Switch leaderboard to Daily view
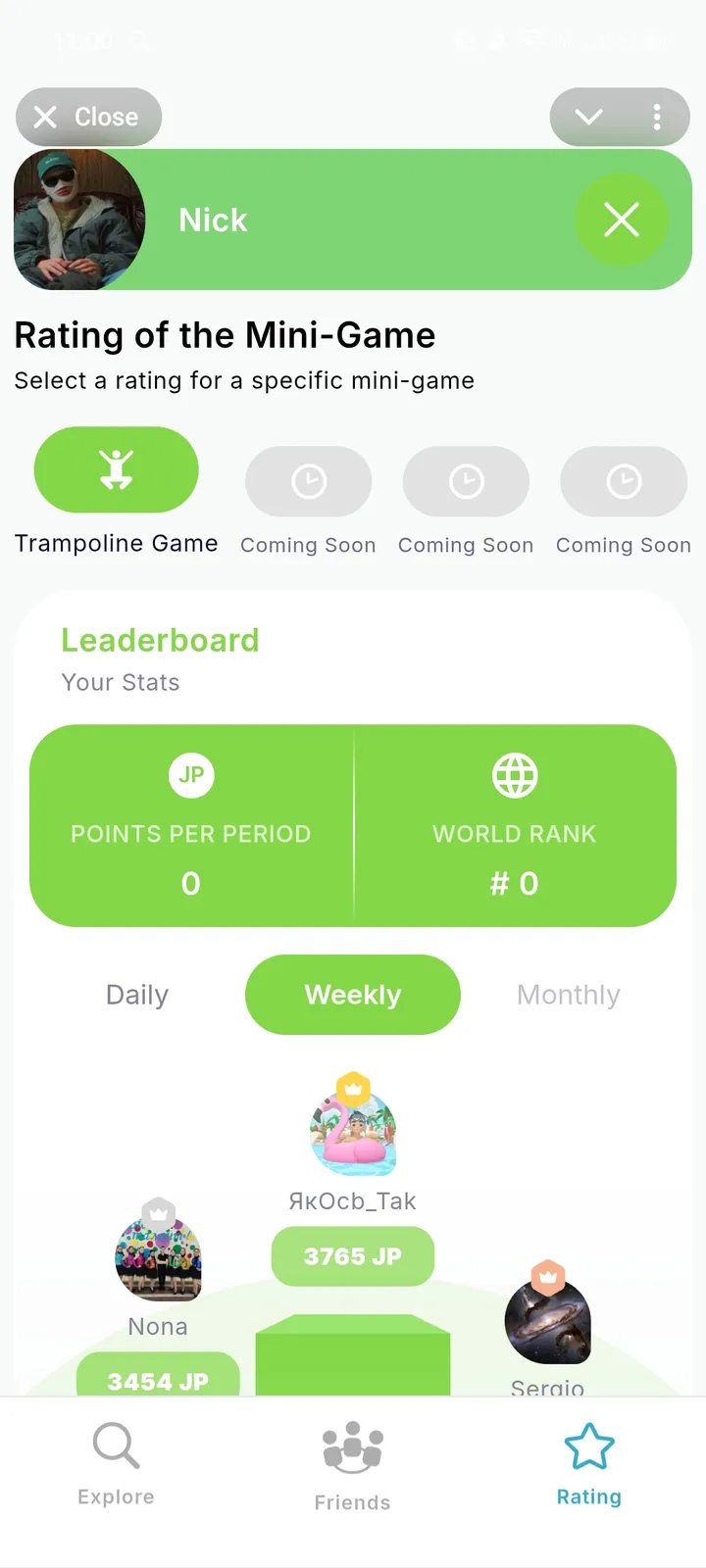The width and height of the screenshot is (706, 1568). (x=136, y=995)
